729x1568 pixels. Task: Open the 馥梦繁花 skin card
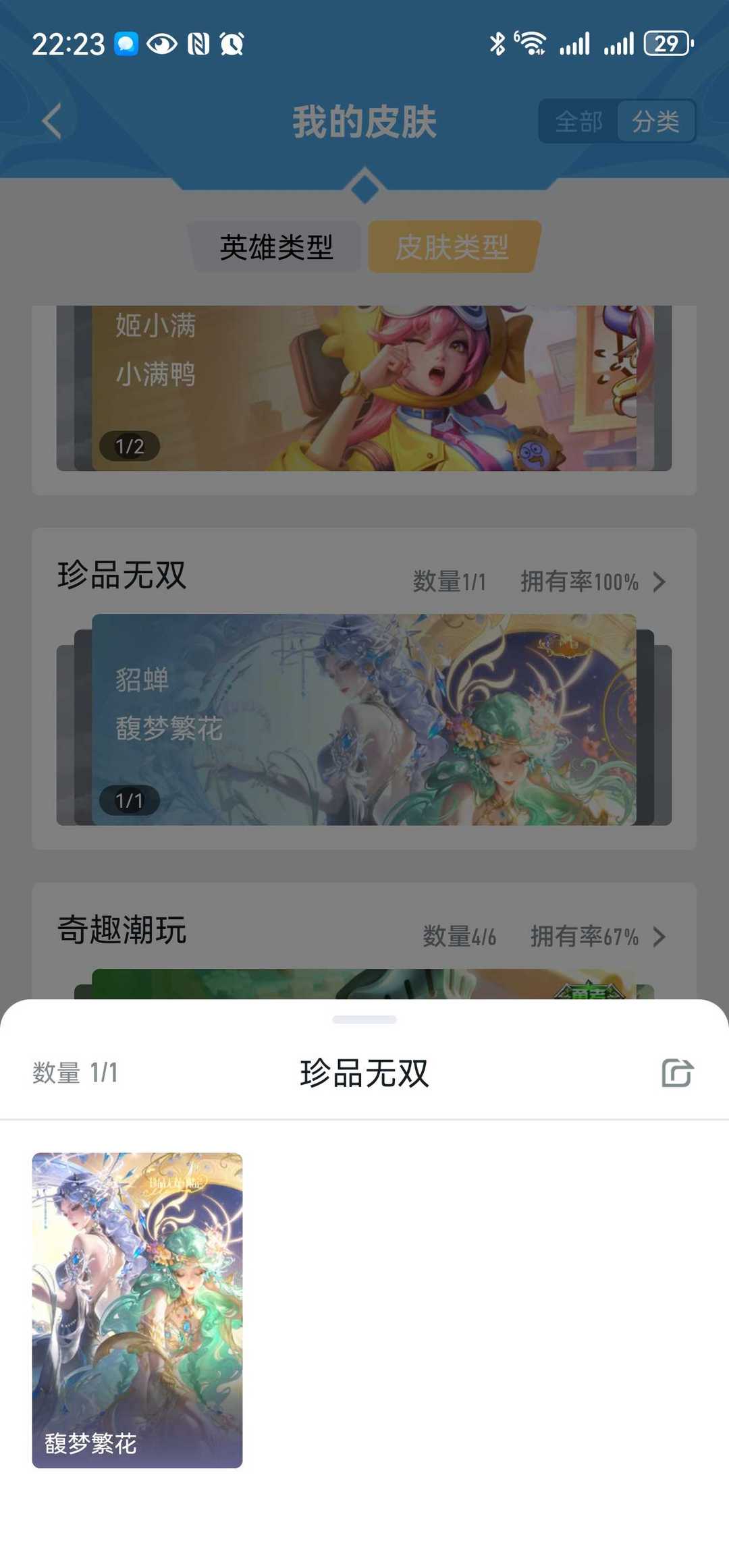137,1310
